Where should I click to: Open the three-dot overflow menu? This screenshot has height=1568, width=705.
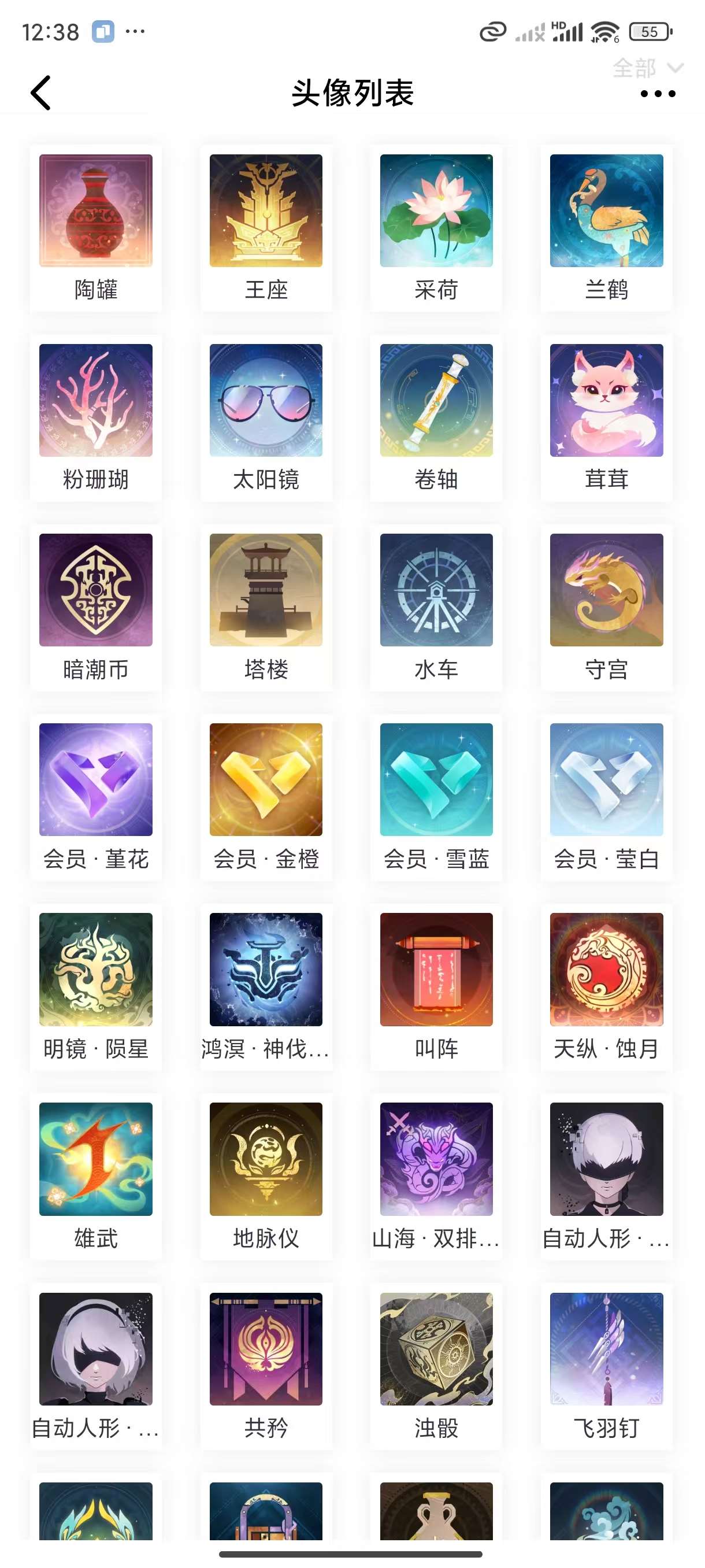click(x=658, y=94)
